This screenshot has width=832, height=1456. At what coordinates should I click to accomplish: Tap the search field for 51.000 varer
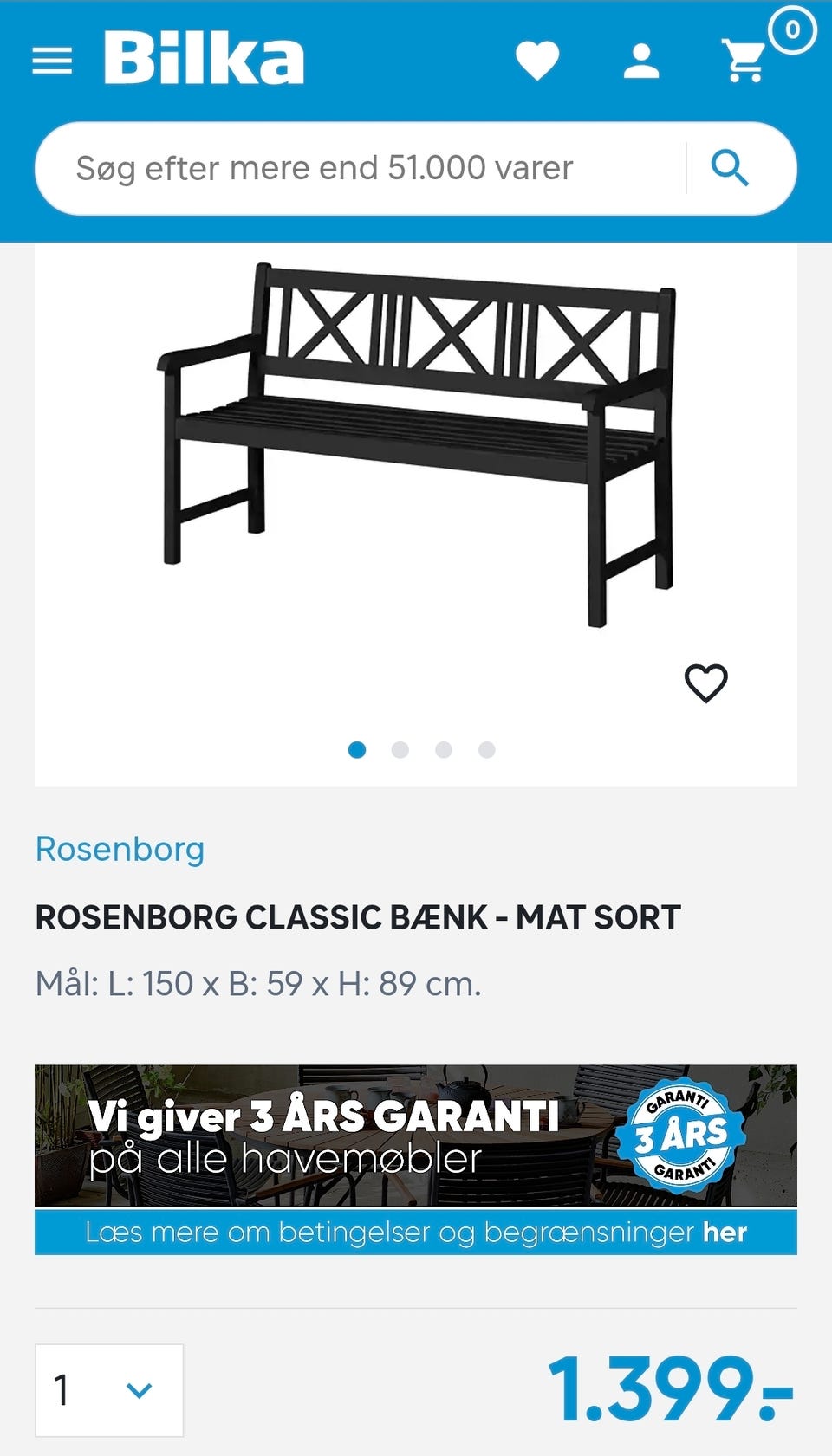pos(360,168)
